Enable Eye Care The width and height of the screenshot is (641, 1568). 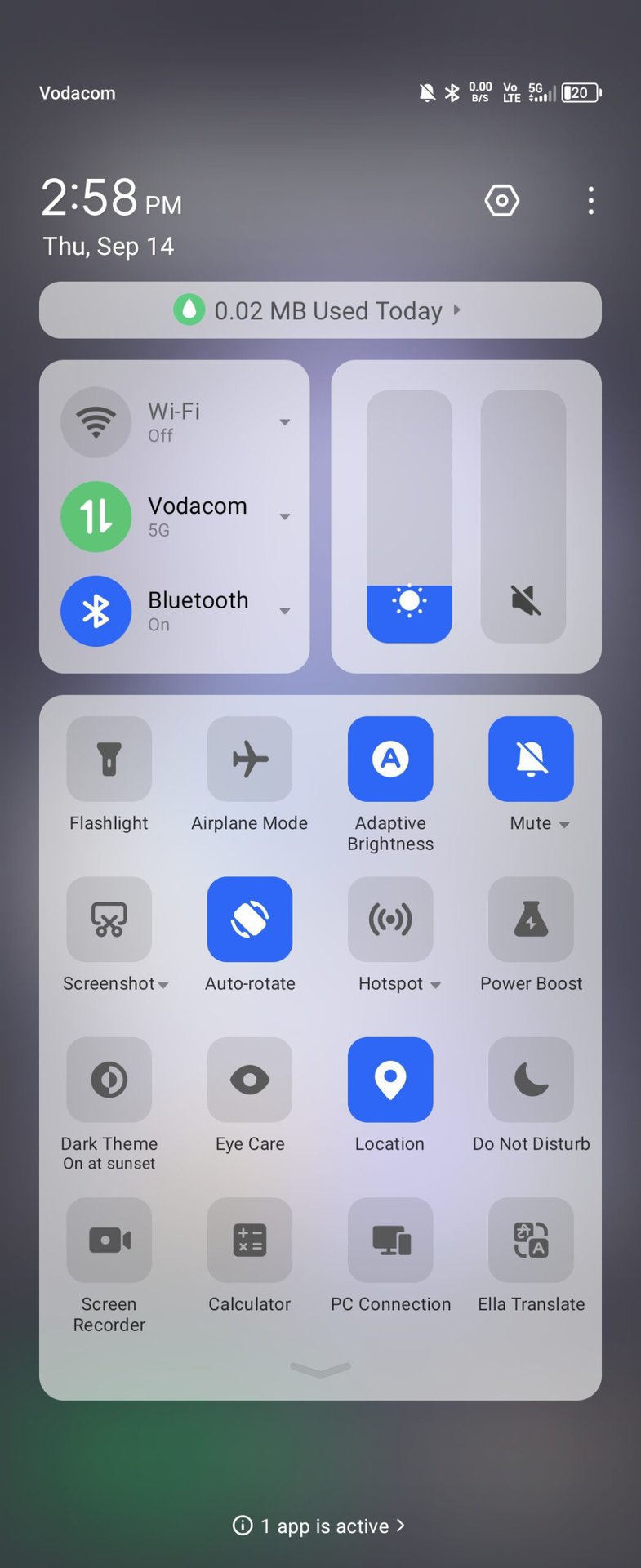pos(249,1080)
